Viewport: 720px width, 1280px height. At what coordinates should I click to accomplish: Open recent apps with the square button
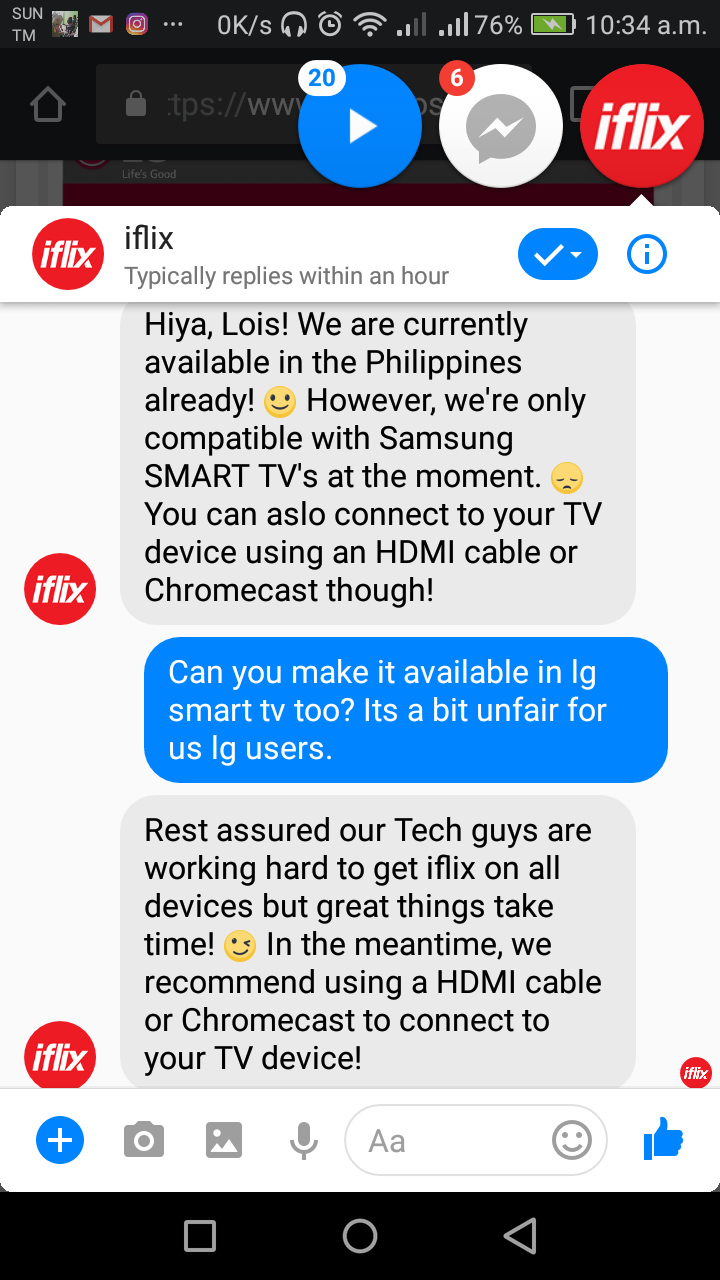point(200,1236)
